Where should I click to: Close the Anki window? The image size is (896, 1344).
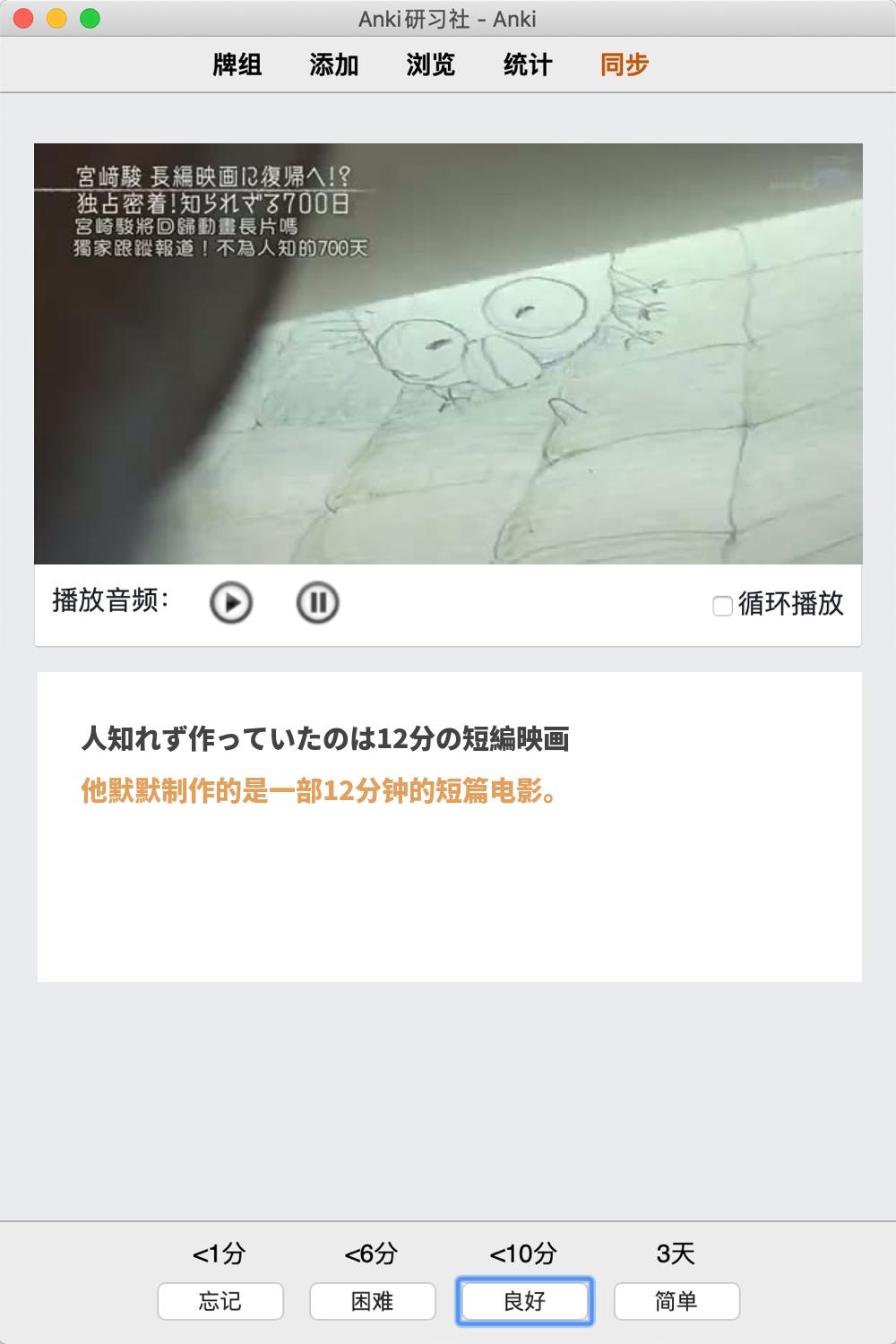click(24, 19)
